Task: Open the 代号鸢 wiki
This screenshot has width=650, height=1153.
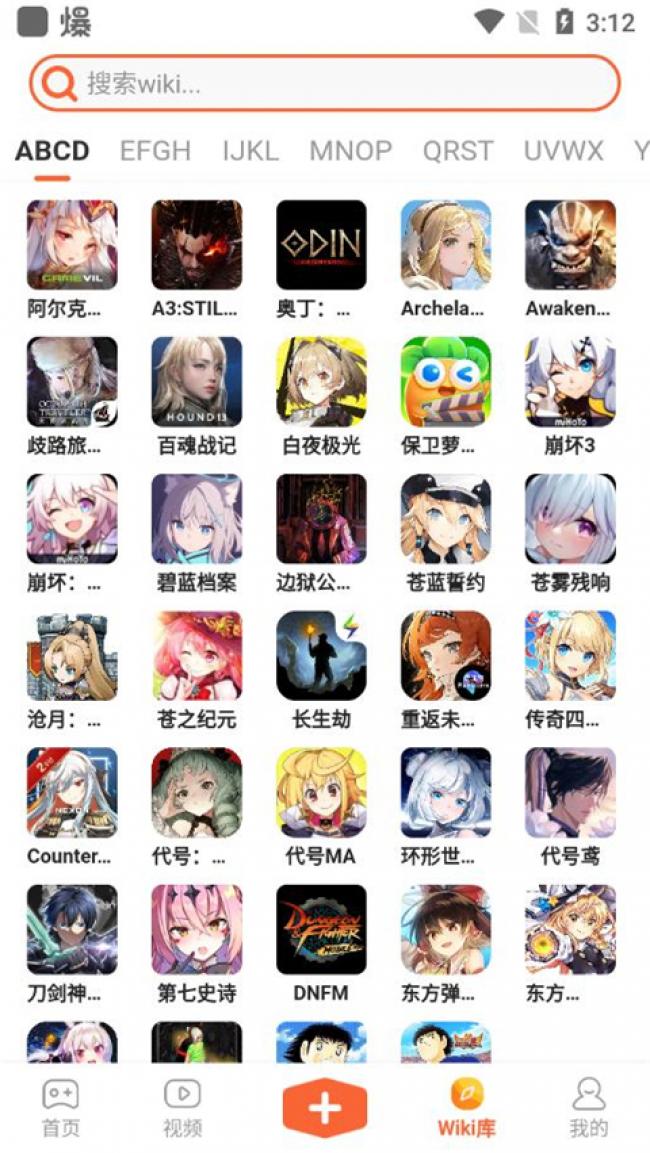Action: click(x=570, y=793)
